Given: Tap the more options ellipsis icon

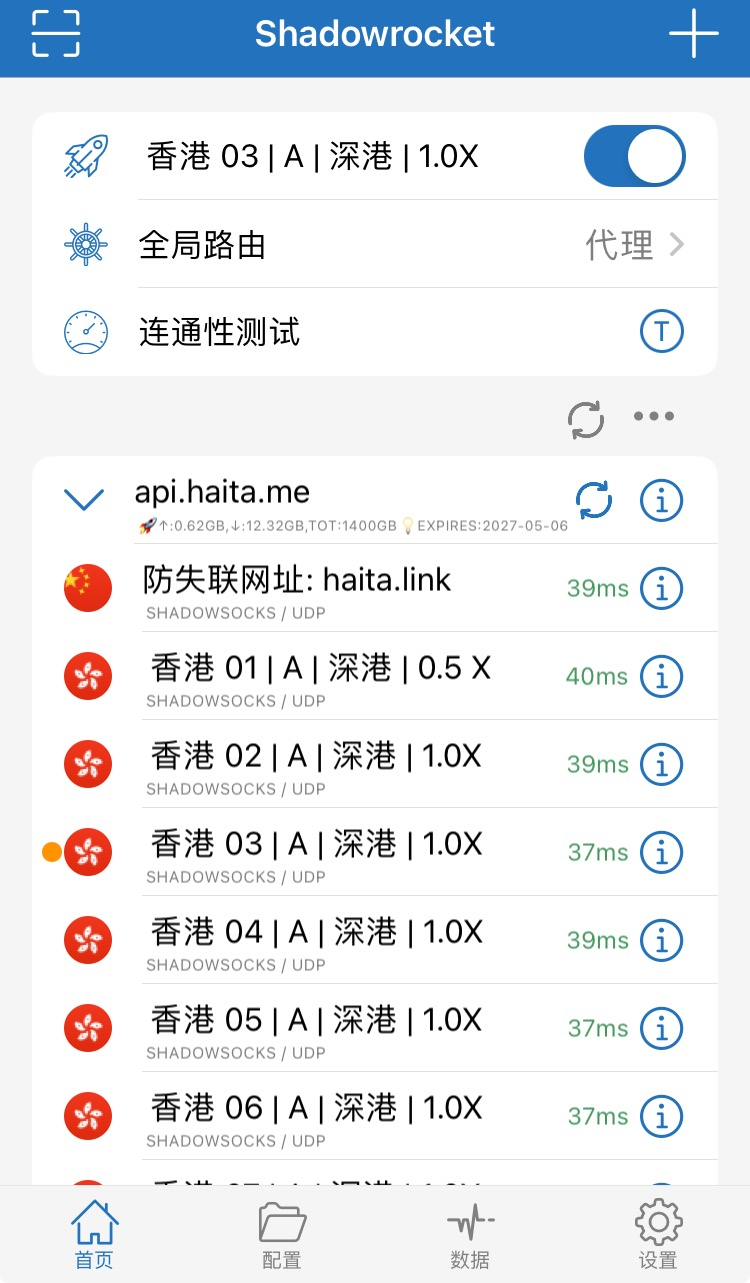Looking at the screenshot, I should pyautogui.click(x=653, y=416).
